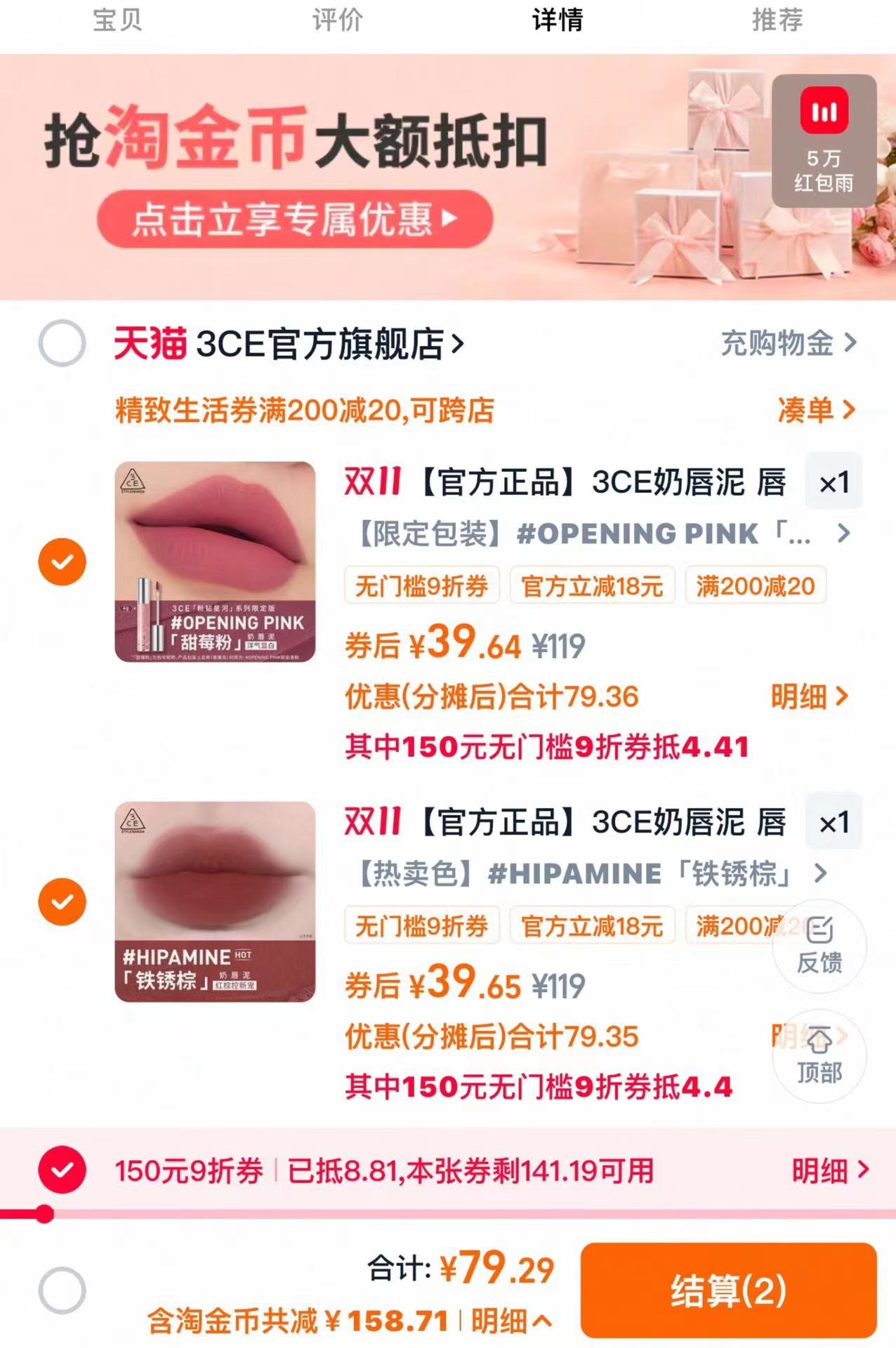Switch to the 推荐 recommendations tab
896x1348 pixels.
(x=776, y=21)
